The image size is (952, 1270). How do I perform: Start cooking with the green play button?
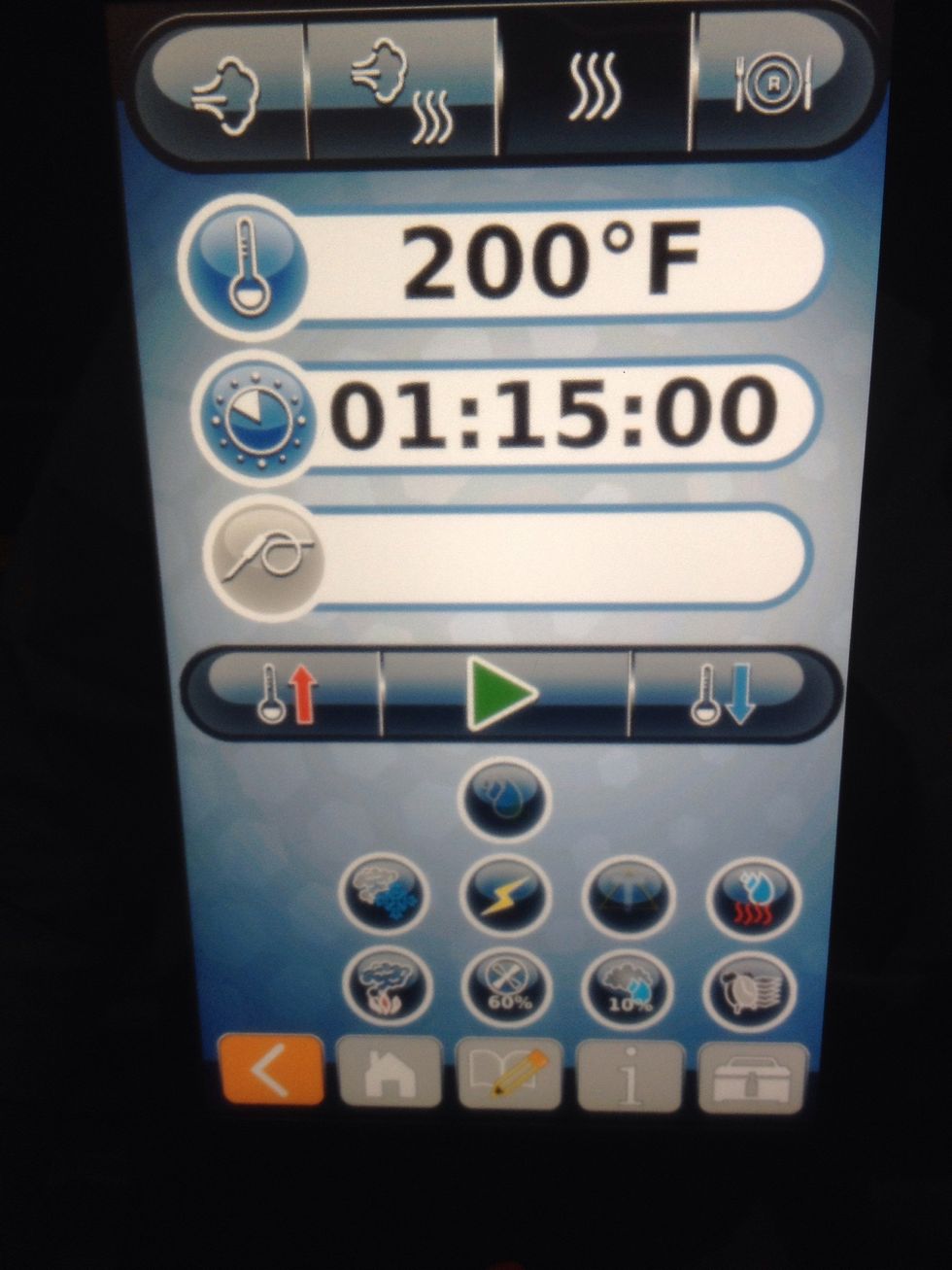pyautogui.click(x=502, y=694)
